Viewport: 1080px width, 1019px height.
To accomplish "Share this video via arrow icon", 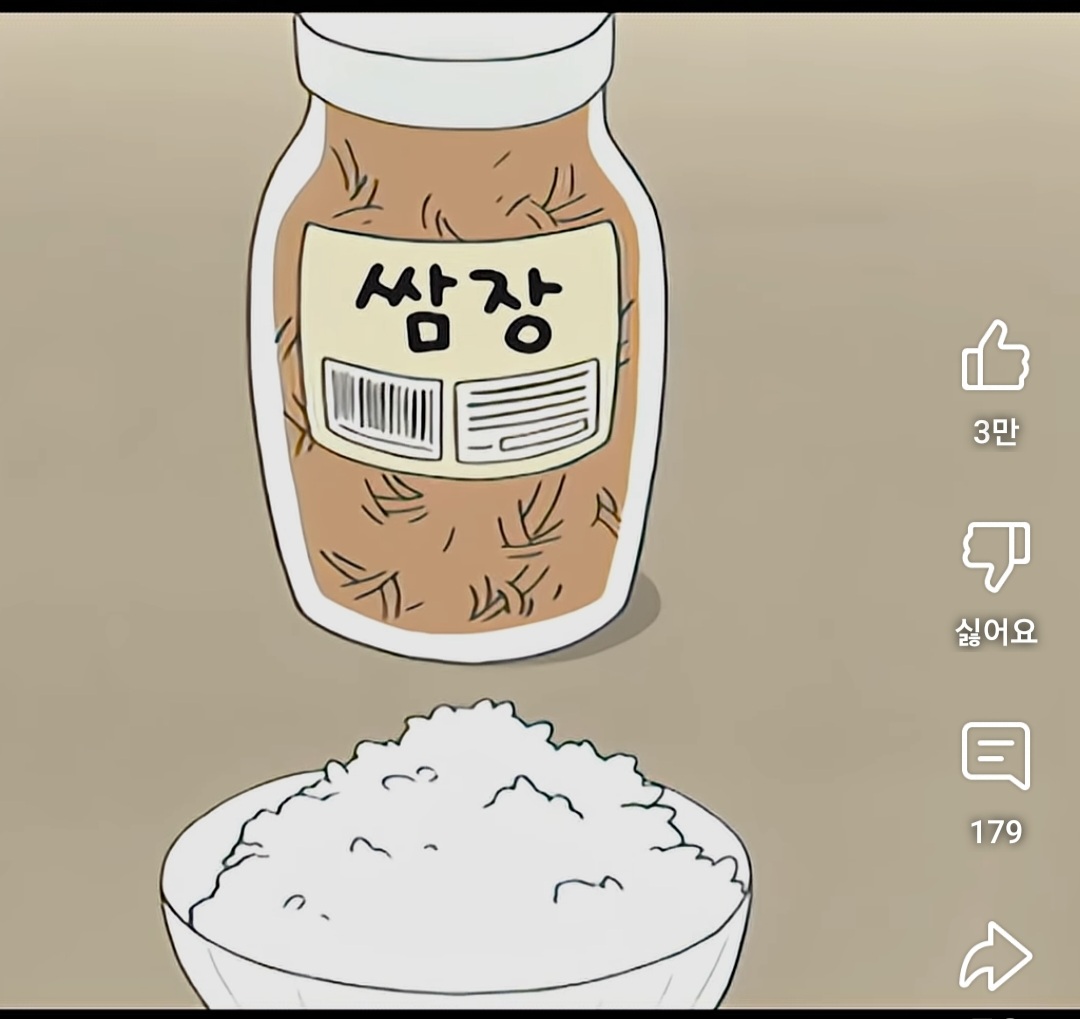I will (x=995, y=956).
